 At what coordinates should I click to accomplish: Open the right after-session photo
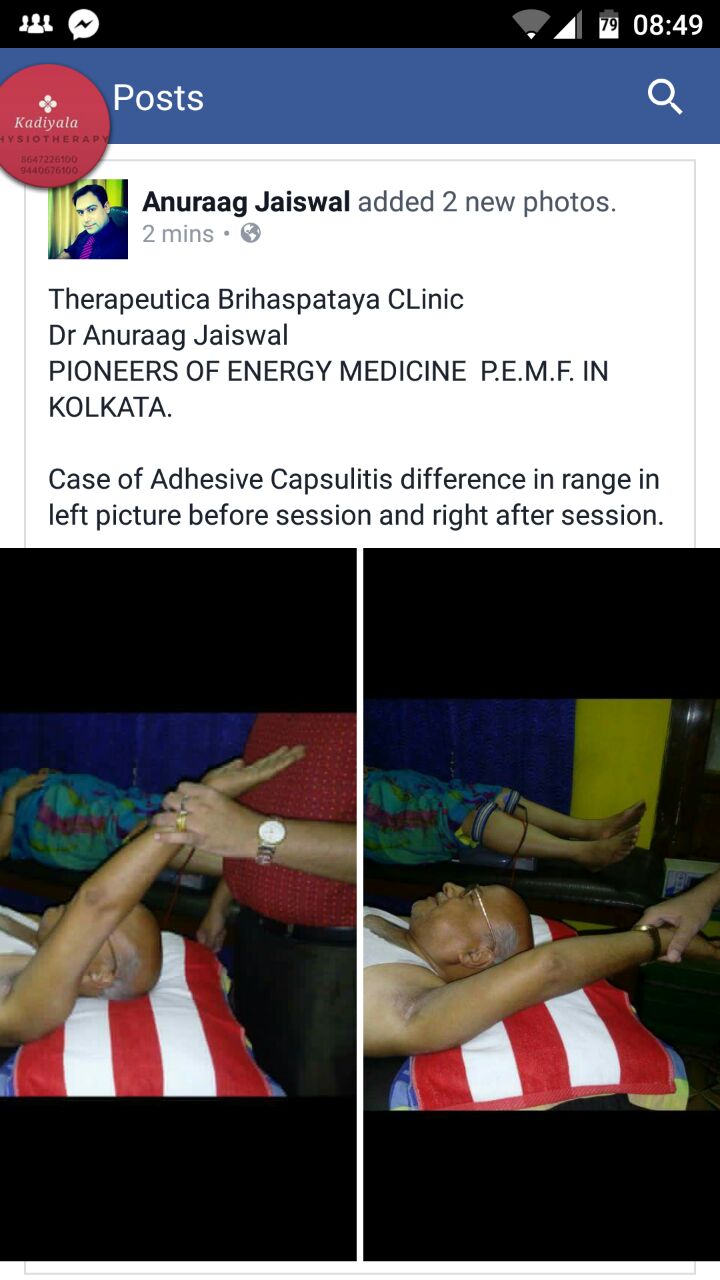pos(542,904)
